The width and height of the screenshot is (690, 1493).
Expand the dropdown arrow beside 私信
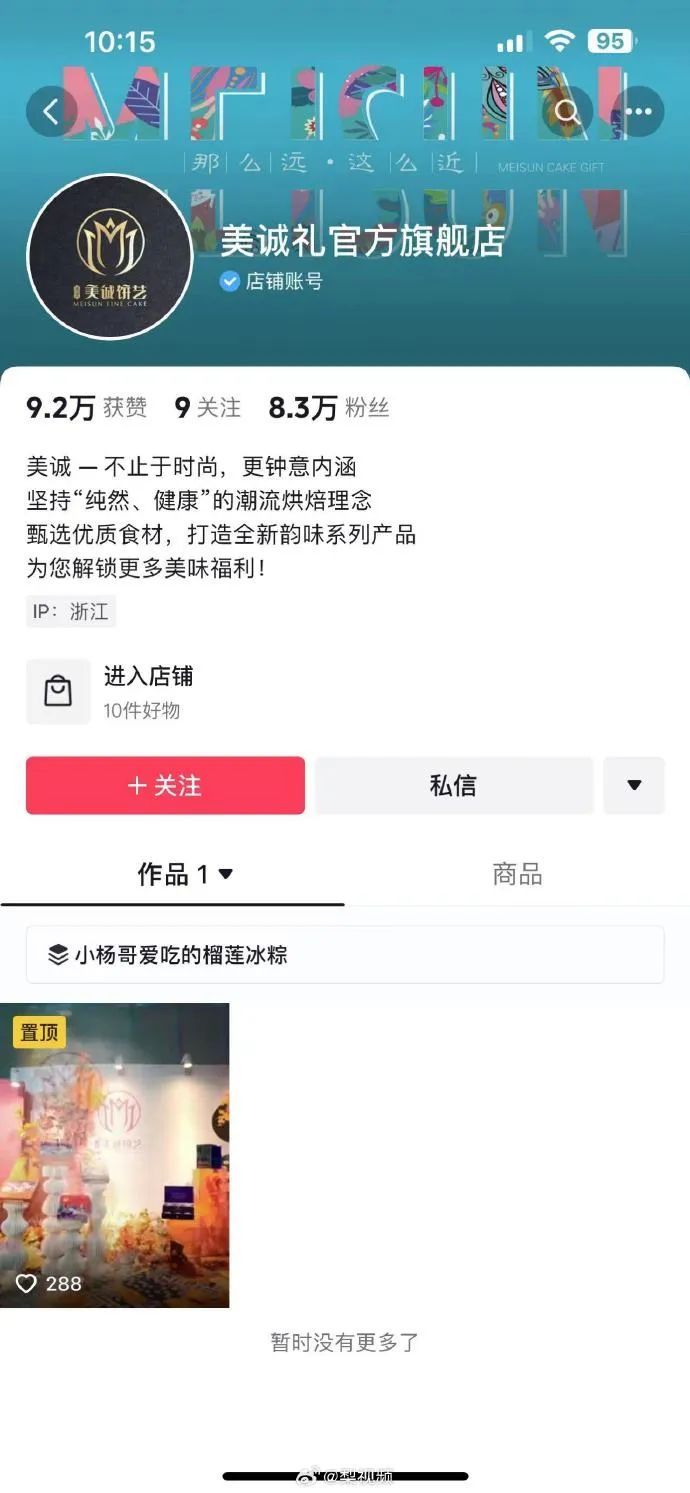pyautogui.click(x=634, y=786)
